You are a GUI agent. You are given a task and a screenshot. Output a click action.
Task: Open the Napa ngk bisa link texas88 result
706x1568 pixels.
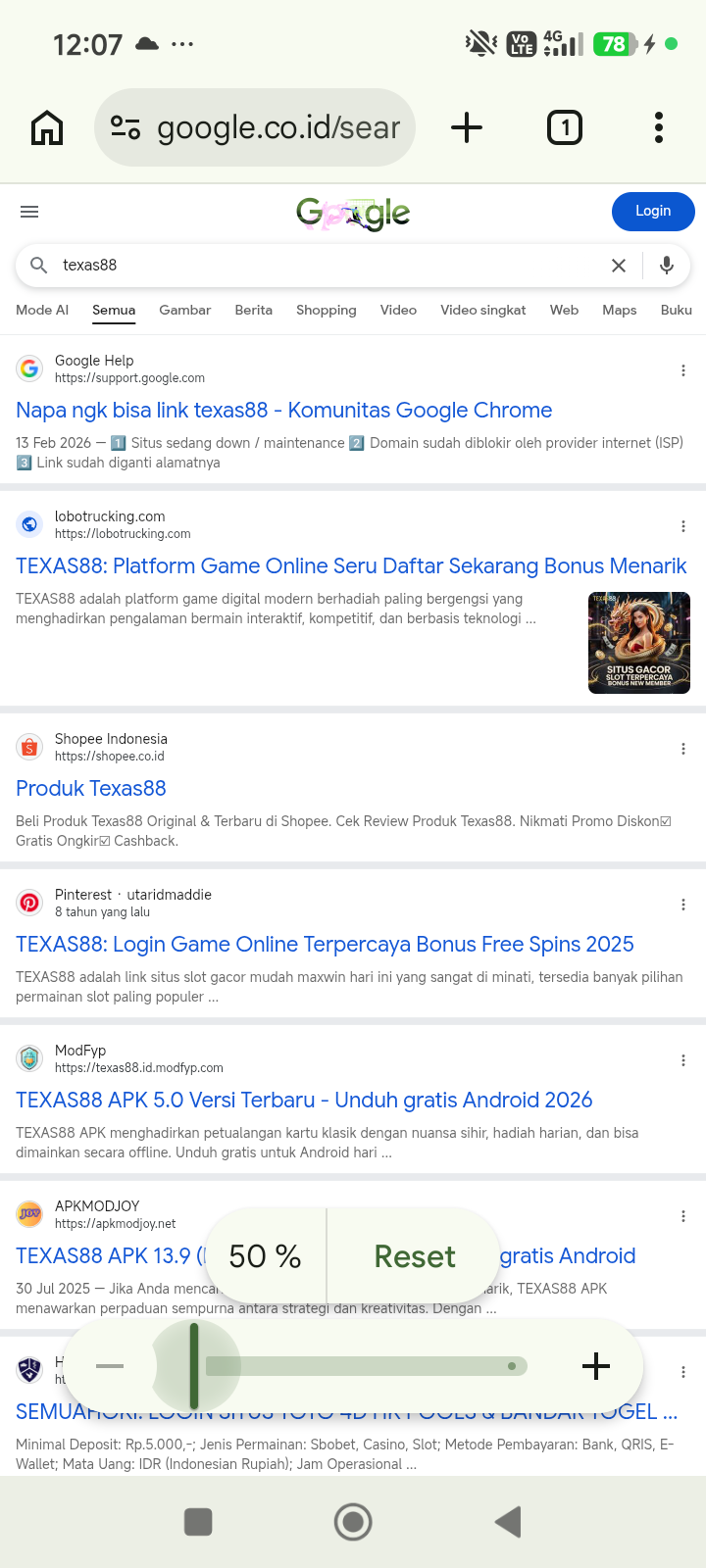point(284,410)
